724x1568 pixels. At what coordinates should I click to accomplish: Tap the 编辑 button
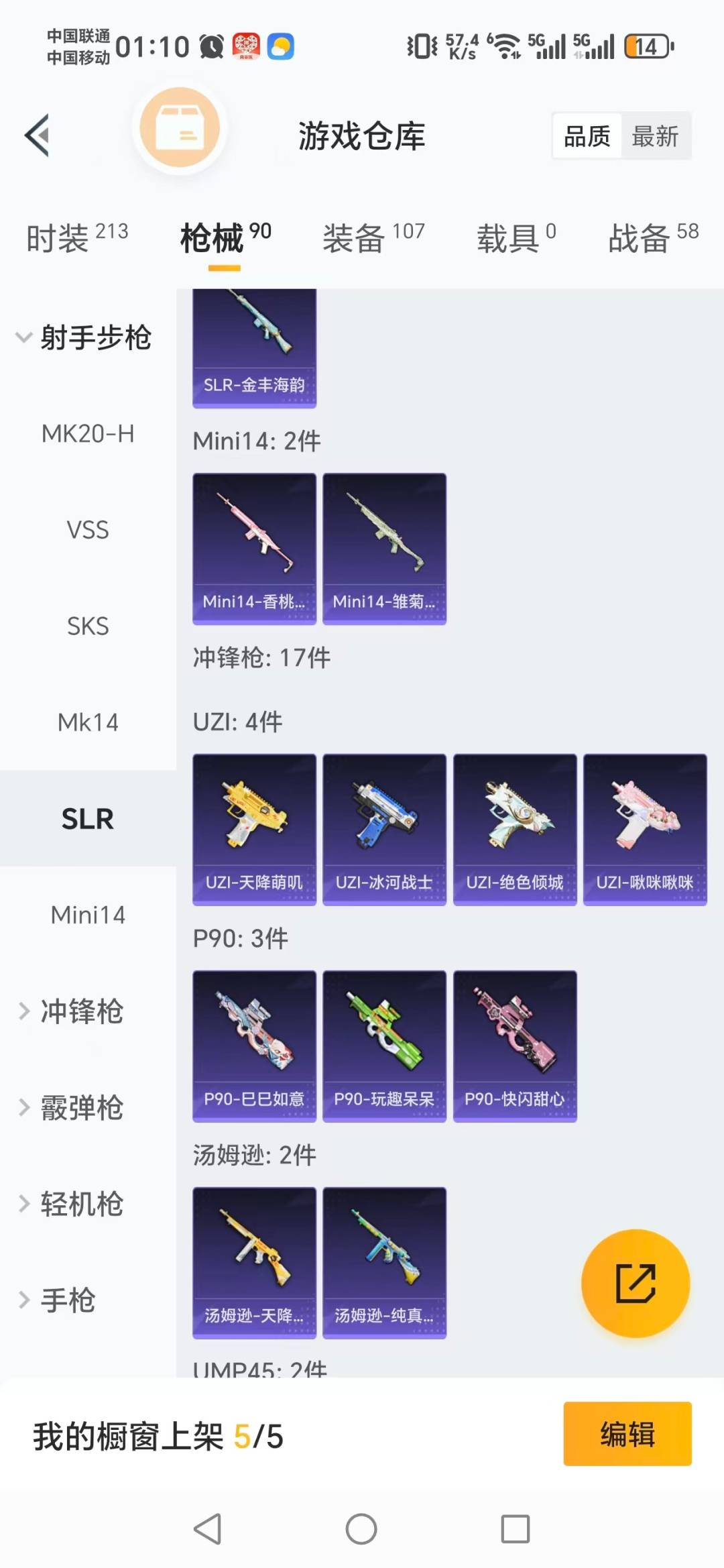click(x=627, y=1433)
